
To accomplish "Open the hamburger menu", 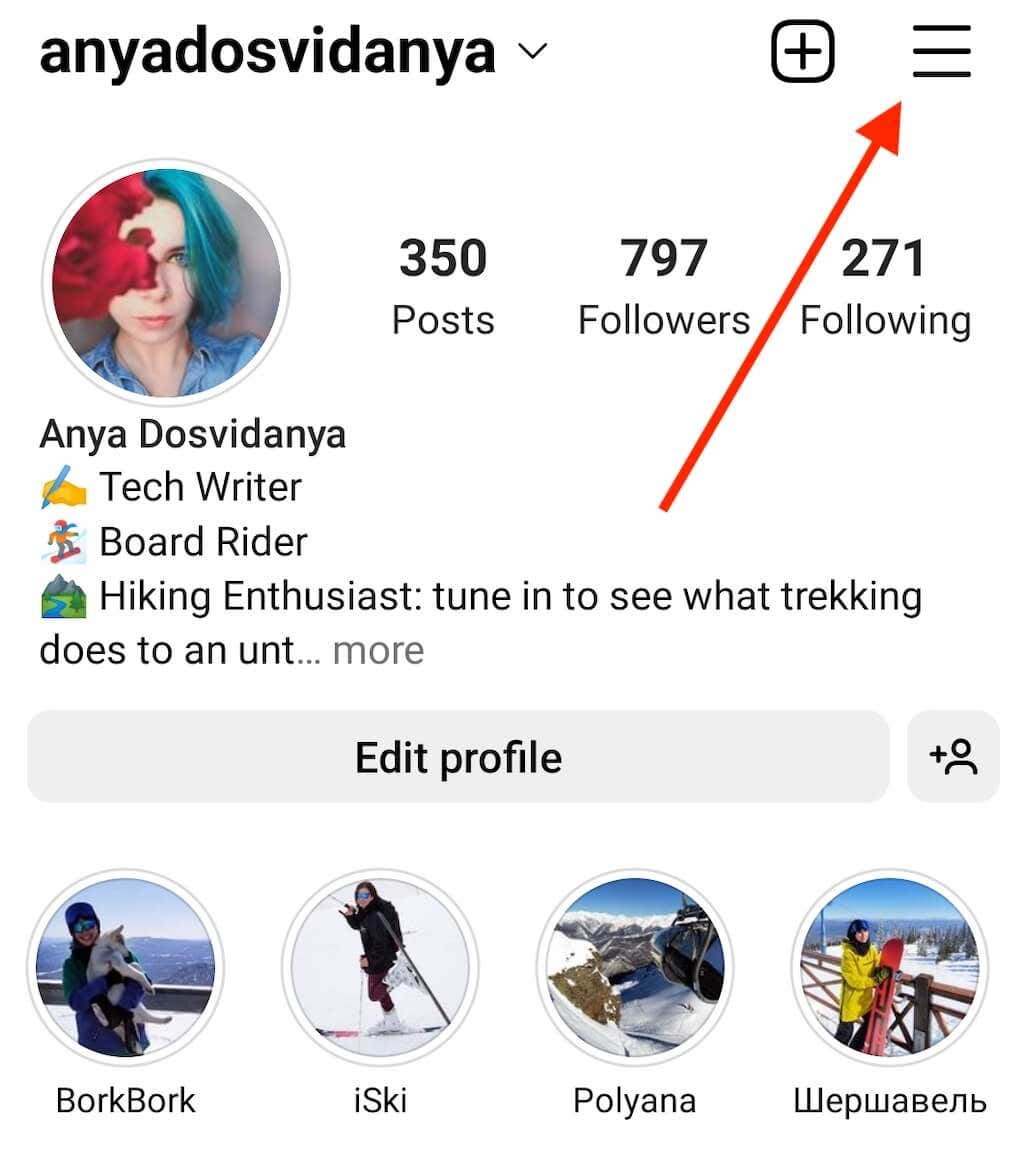I will tap(941, 52).
